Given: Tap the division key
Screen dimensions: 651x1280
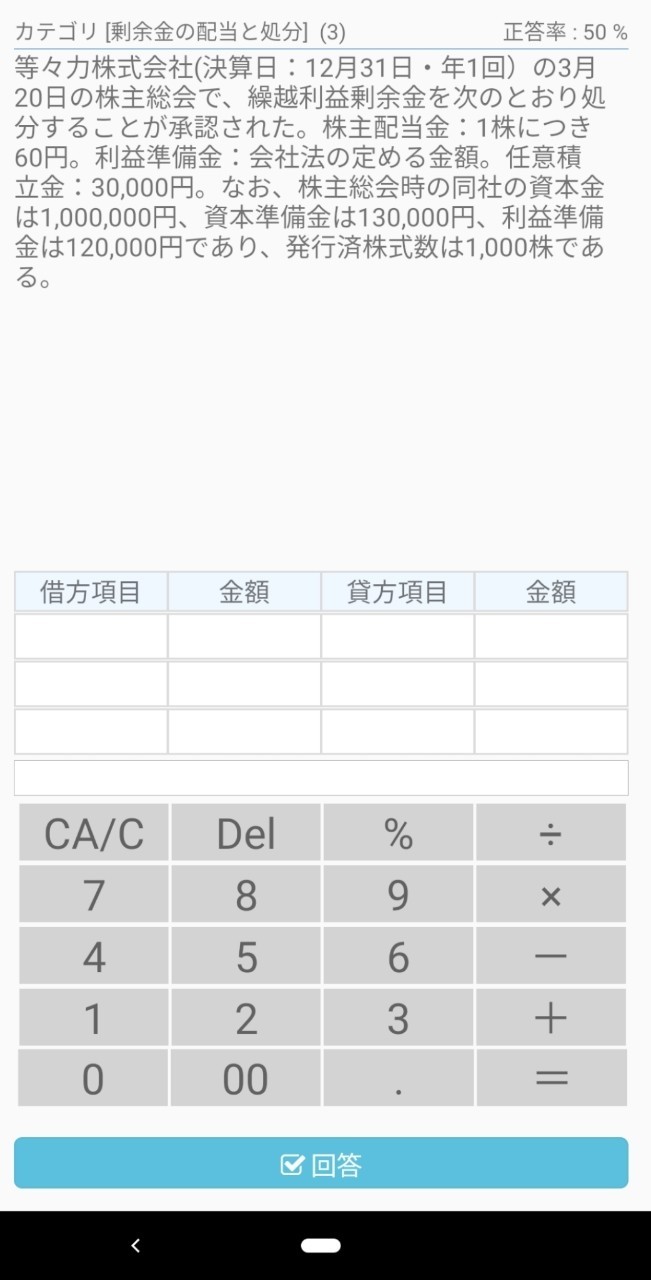Looking at the screenshot, I should click(x=551, y=833).
